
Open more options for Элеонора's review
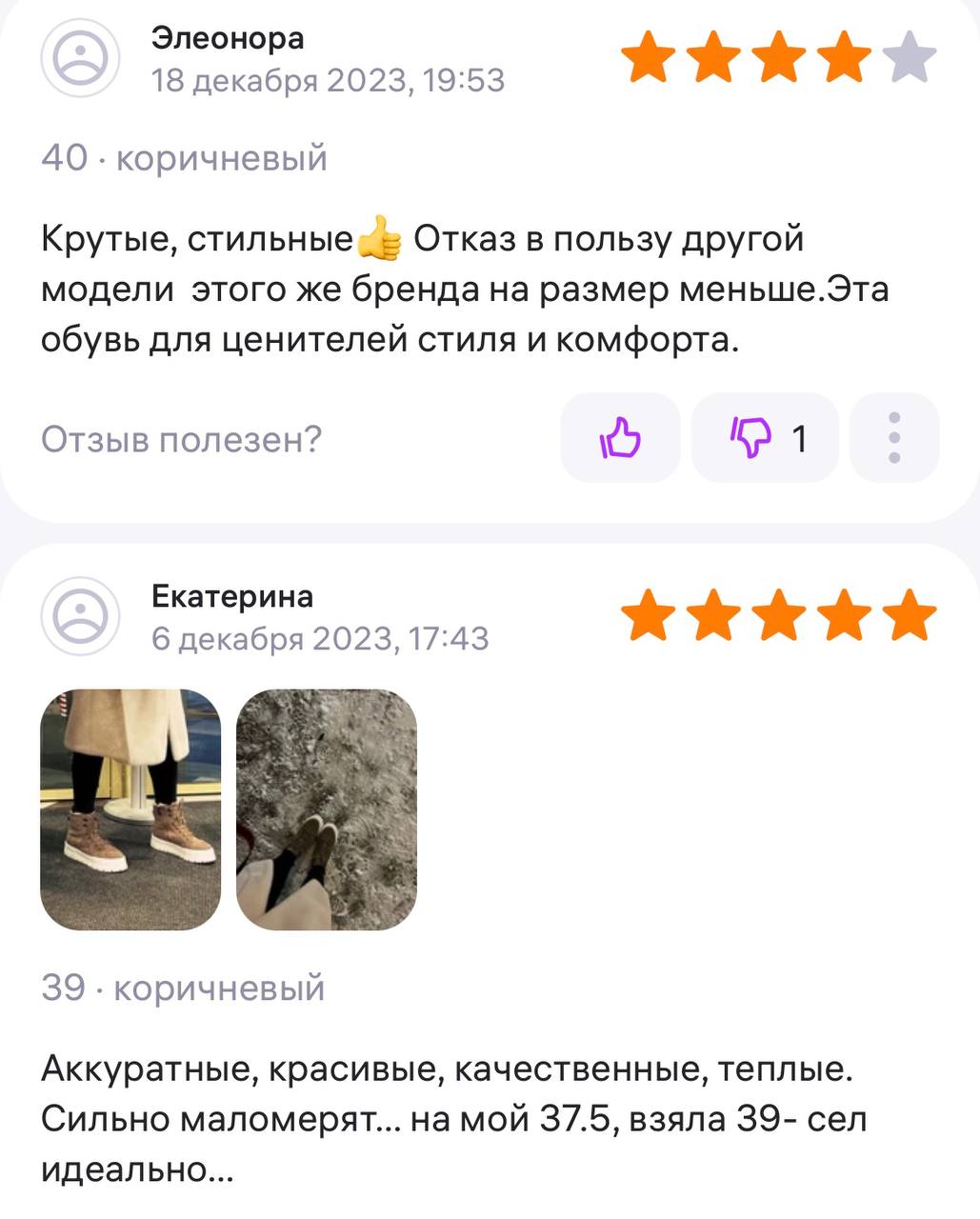pos(893,439)
